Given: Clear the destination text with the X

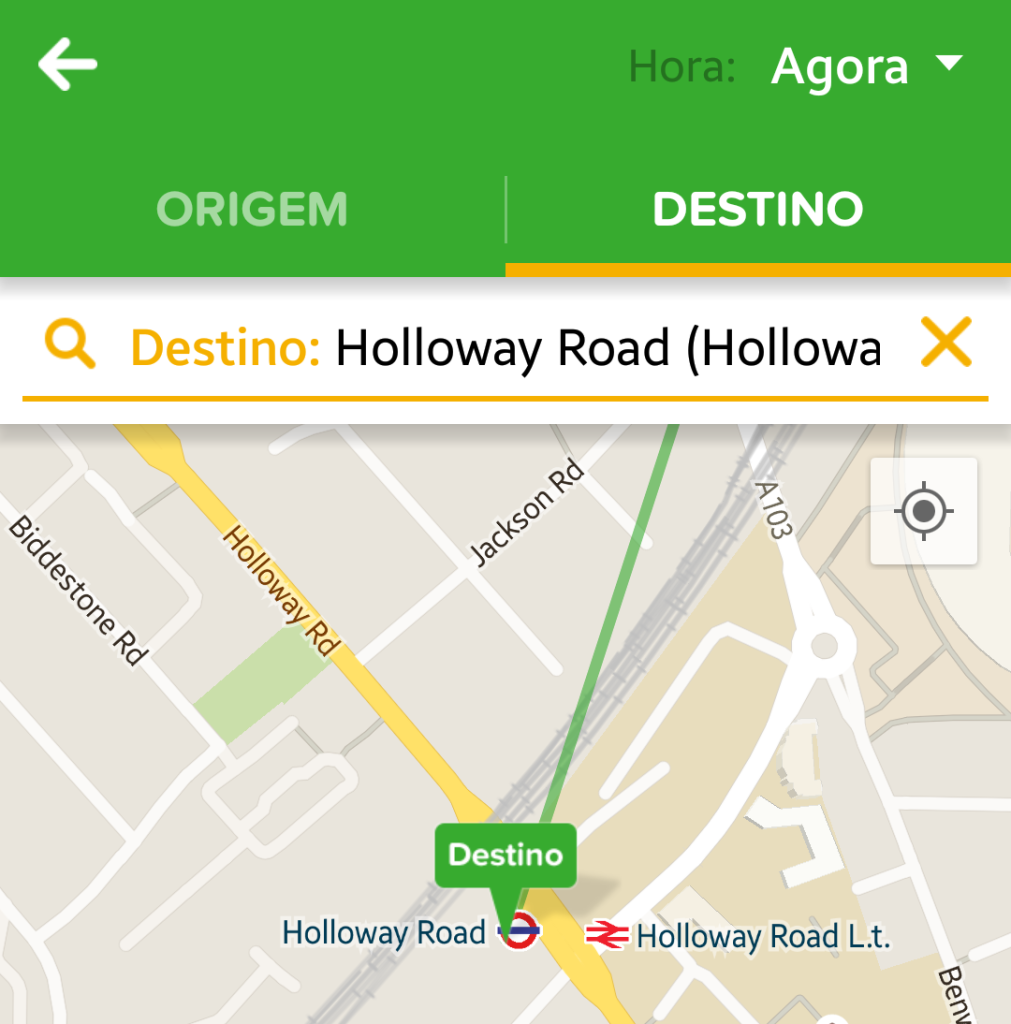Looking at the screenshot, I should (x=945, y=345).
